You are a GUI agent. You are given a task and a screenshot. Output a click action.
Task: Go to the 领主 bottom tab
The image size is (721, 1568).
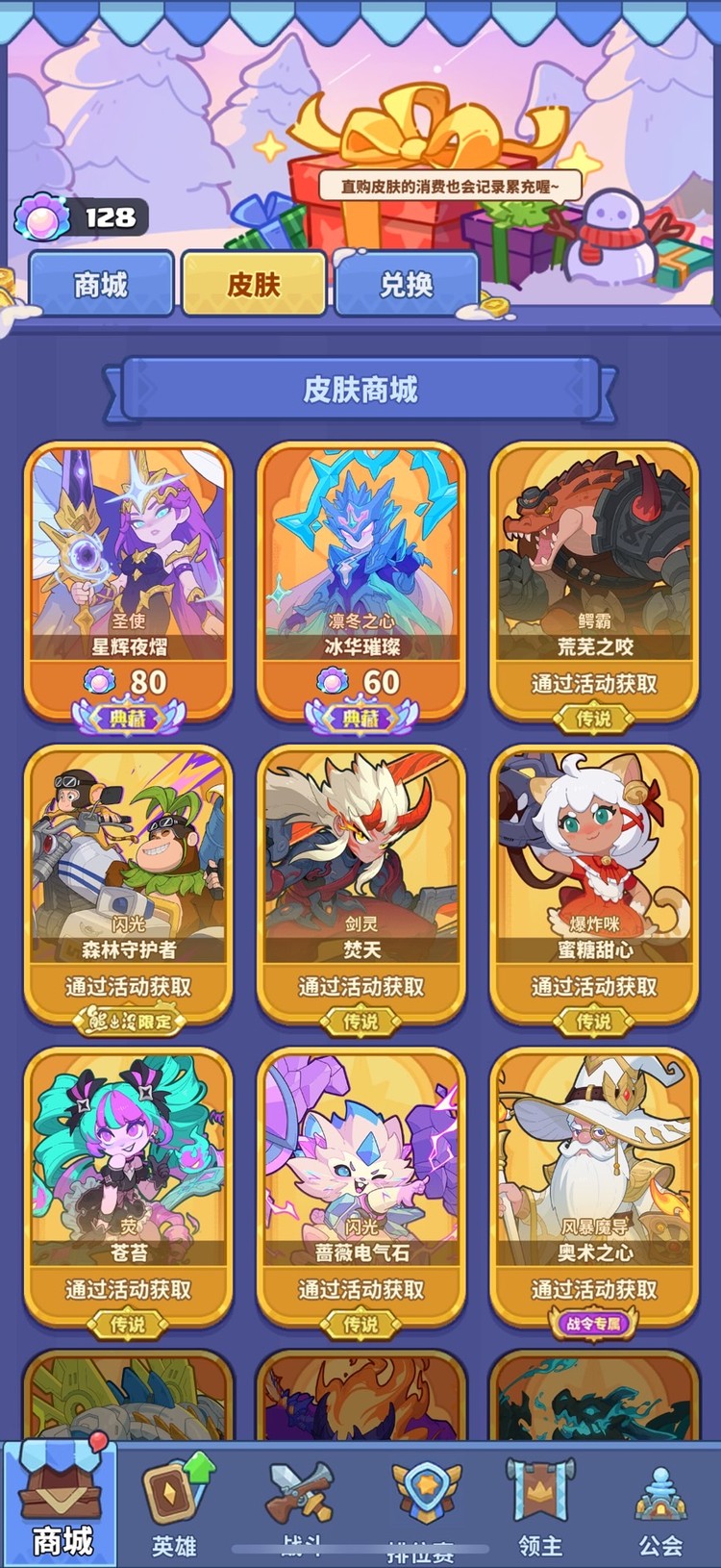pos(540,1505)
